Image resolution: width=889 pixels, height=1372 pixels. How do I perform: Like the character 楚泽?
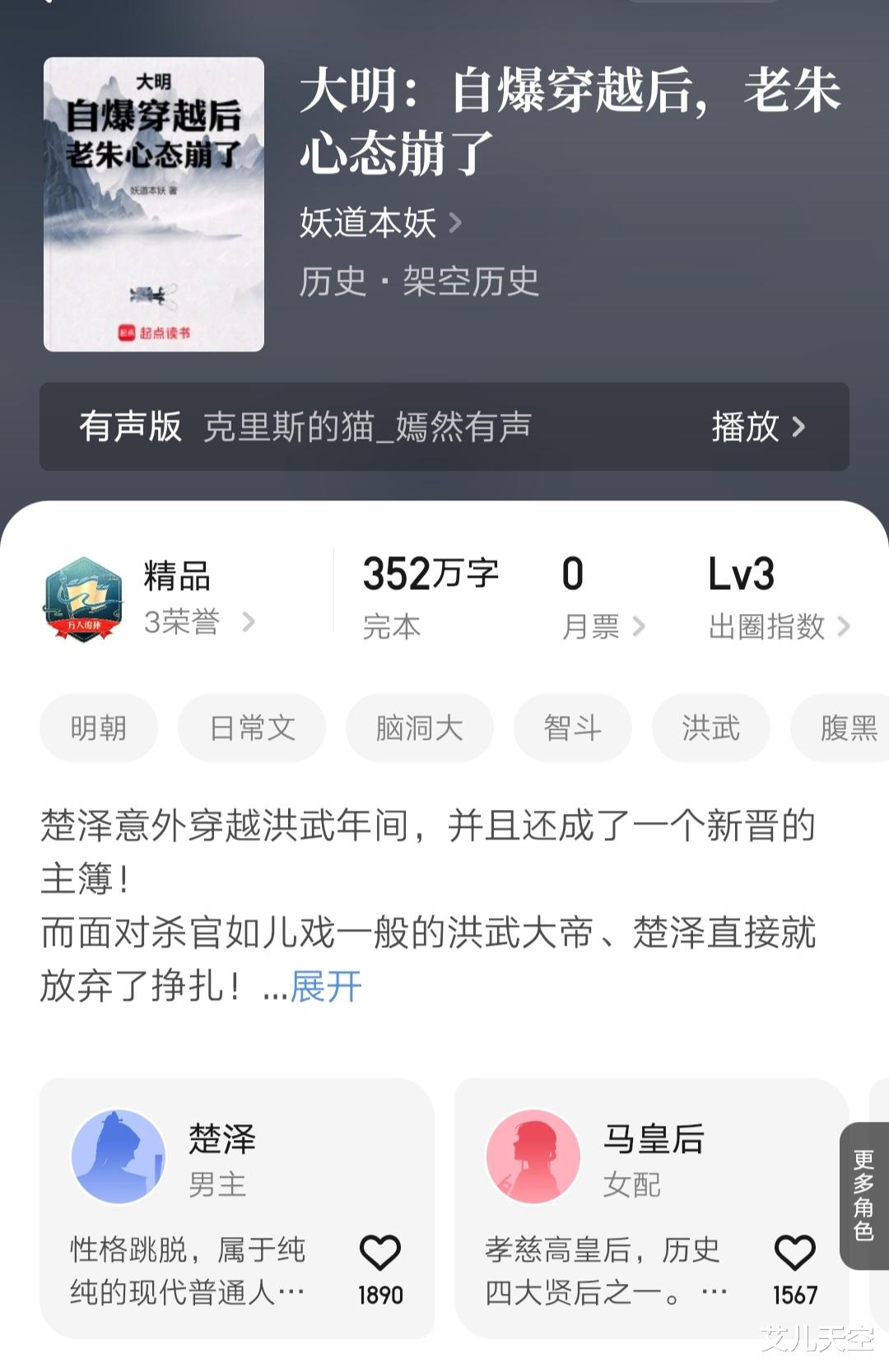[380, 1253]
